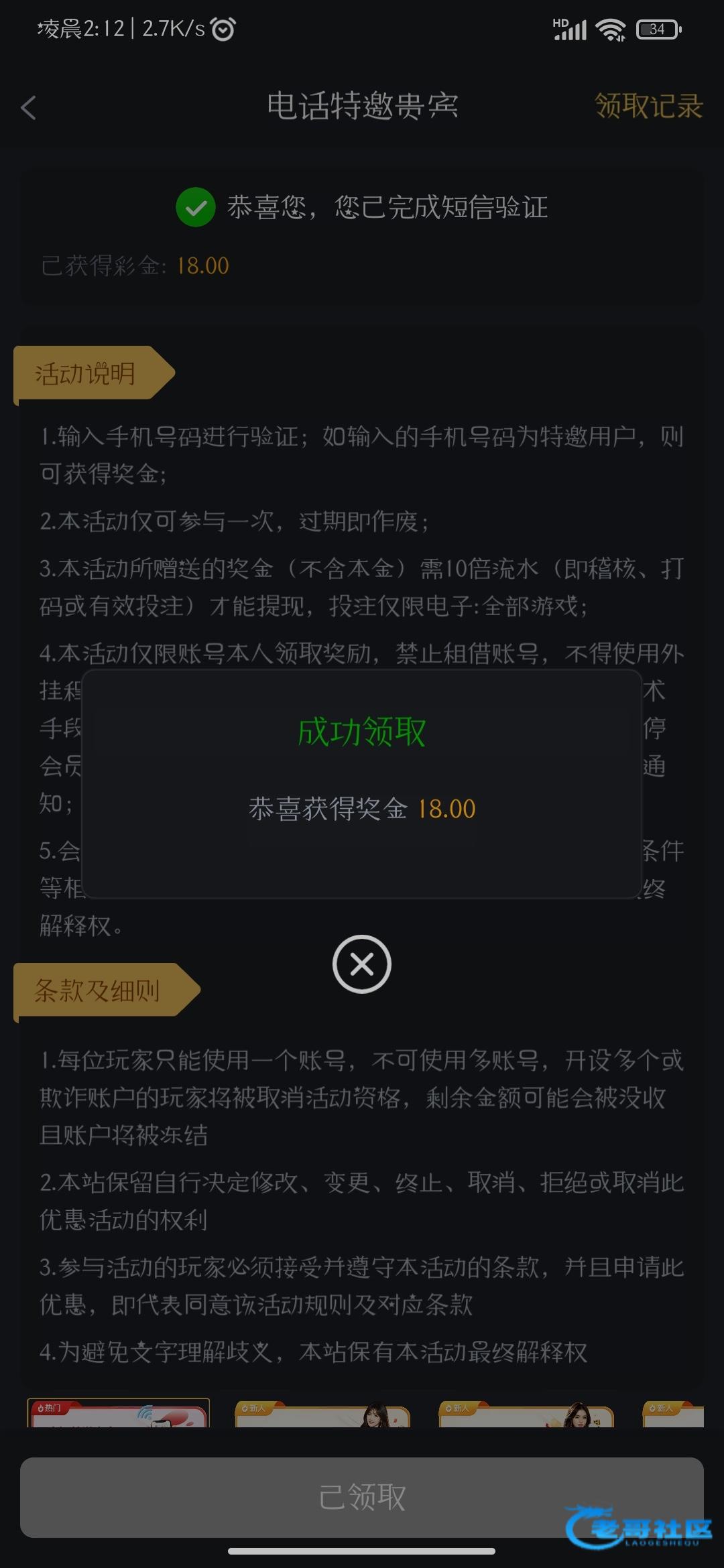Tap the 已领取 button

362,1497
